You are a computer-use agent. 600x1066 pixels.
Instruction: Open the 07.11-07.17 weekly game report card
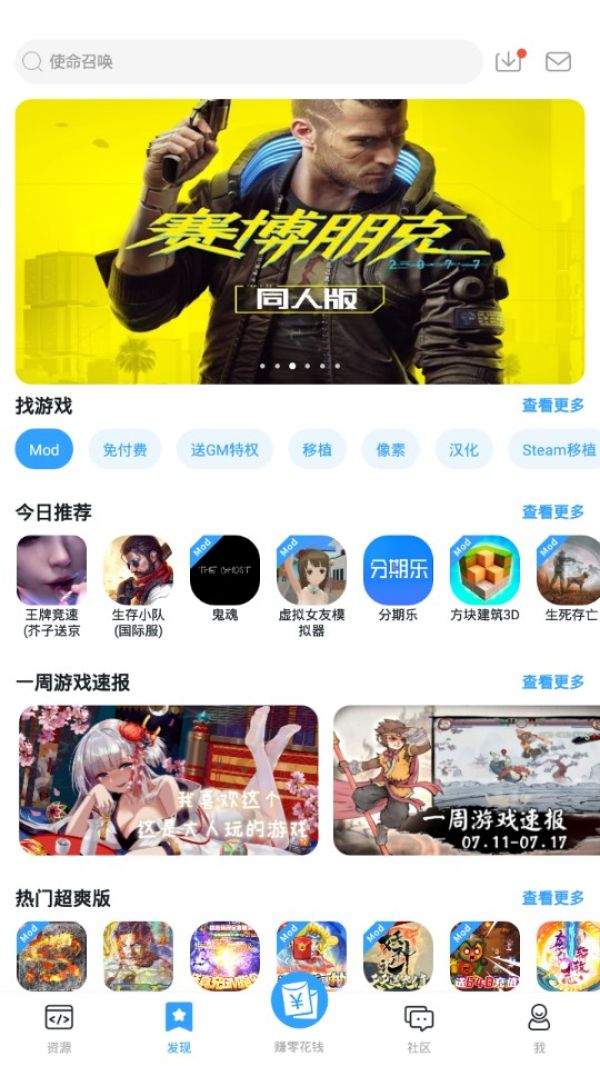(x=466, y=781)
